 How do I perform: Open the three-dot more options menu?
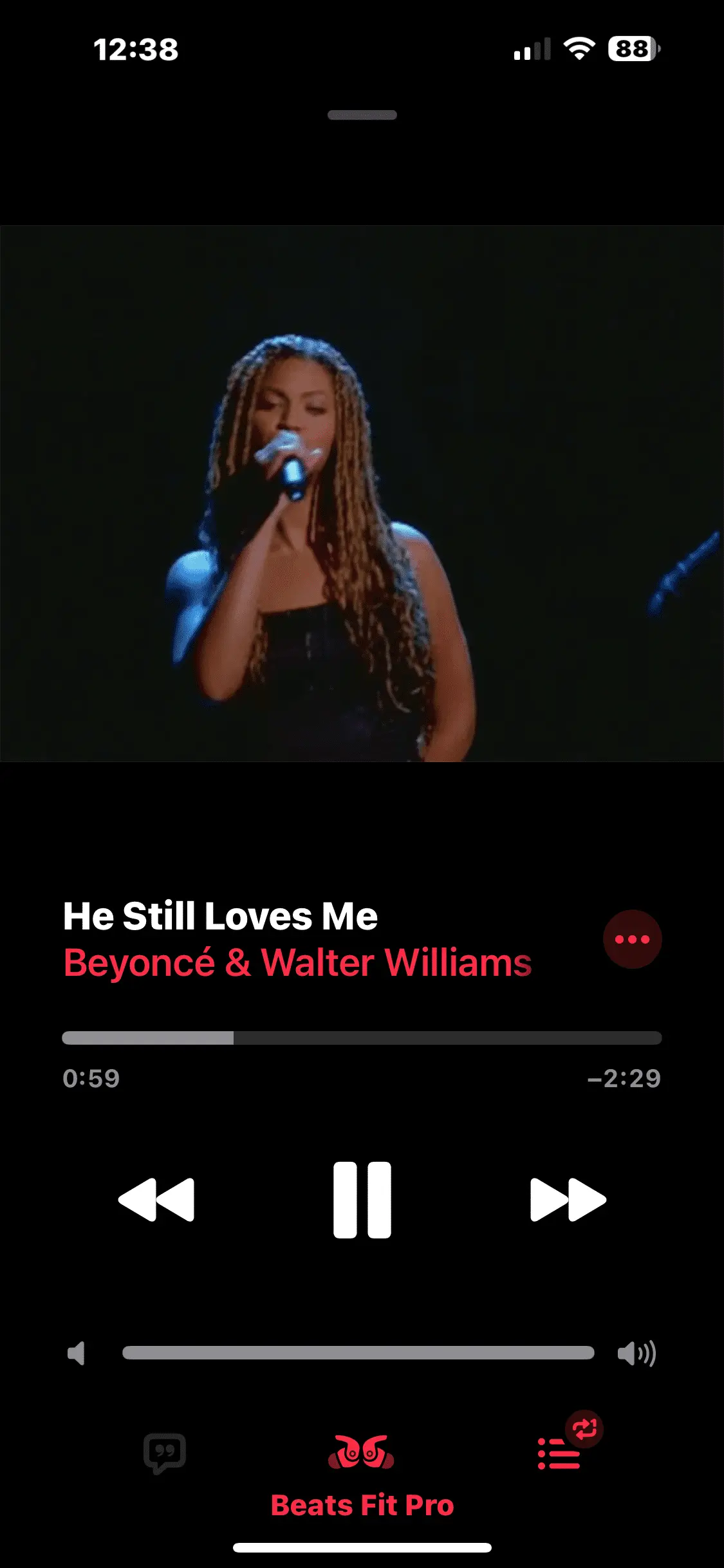coord(632,939)
